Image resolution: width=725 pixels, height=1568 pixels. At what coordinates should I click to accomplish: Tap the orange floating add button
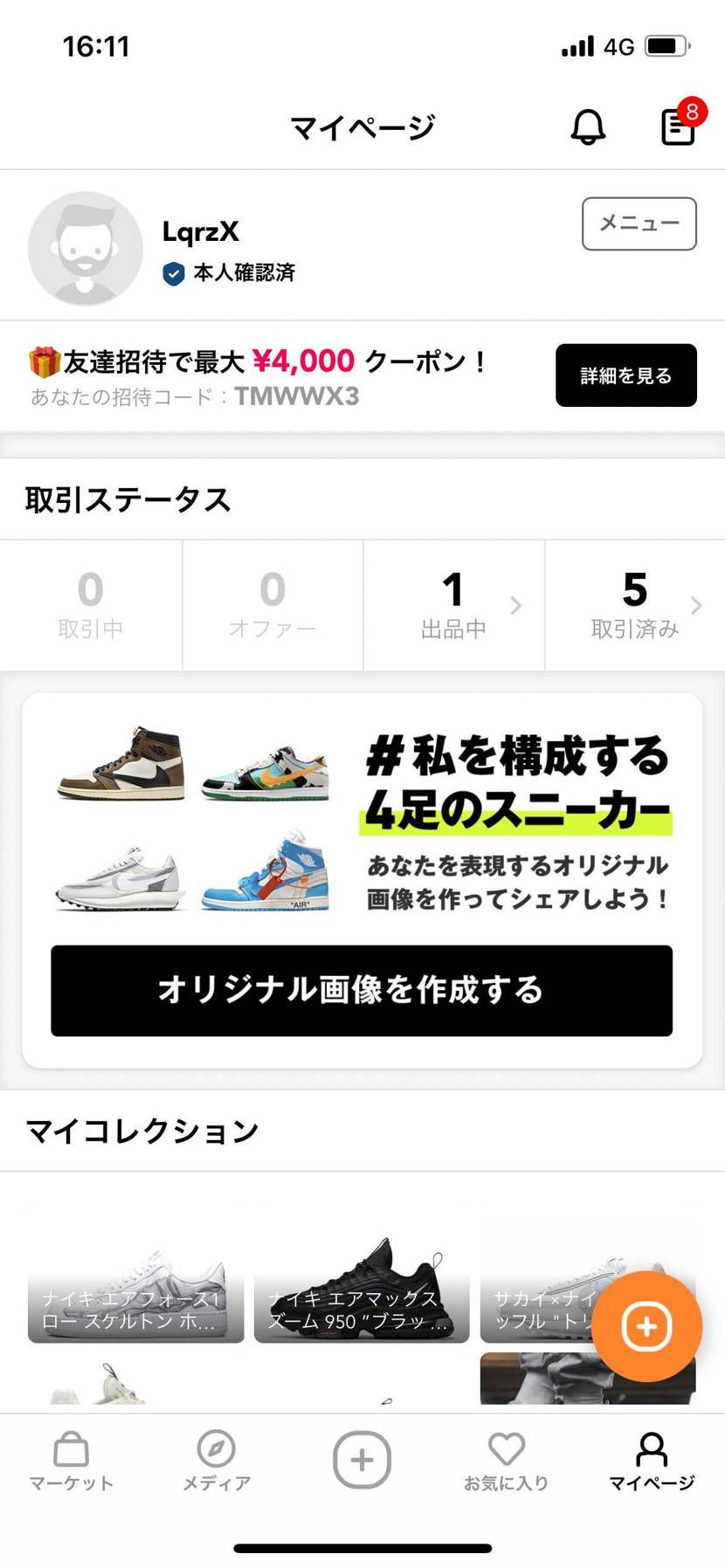click(647, 1326)
